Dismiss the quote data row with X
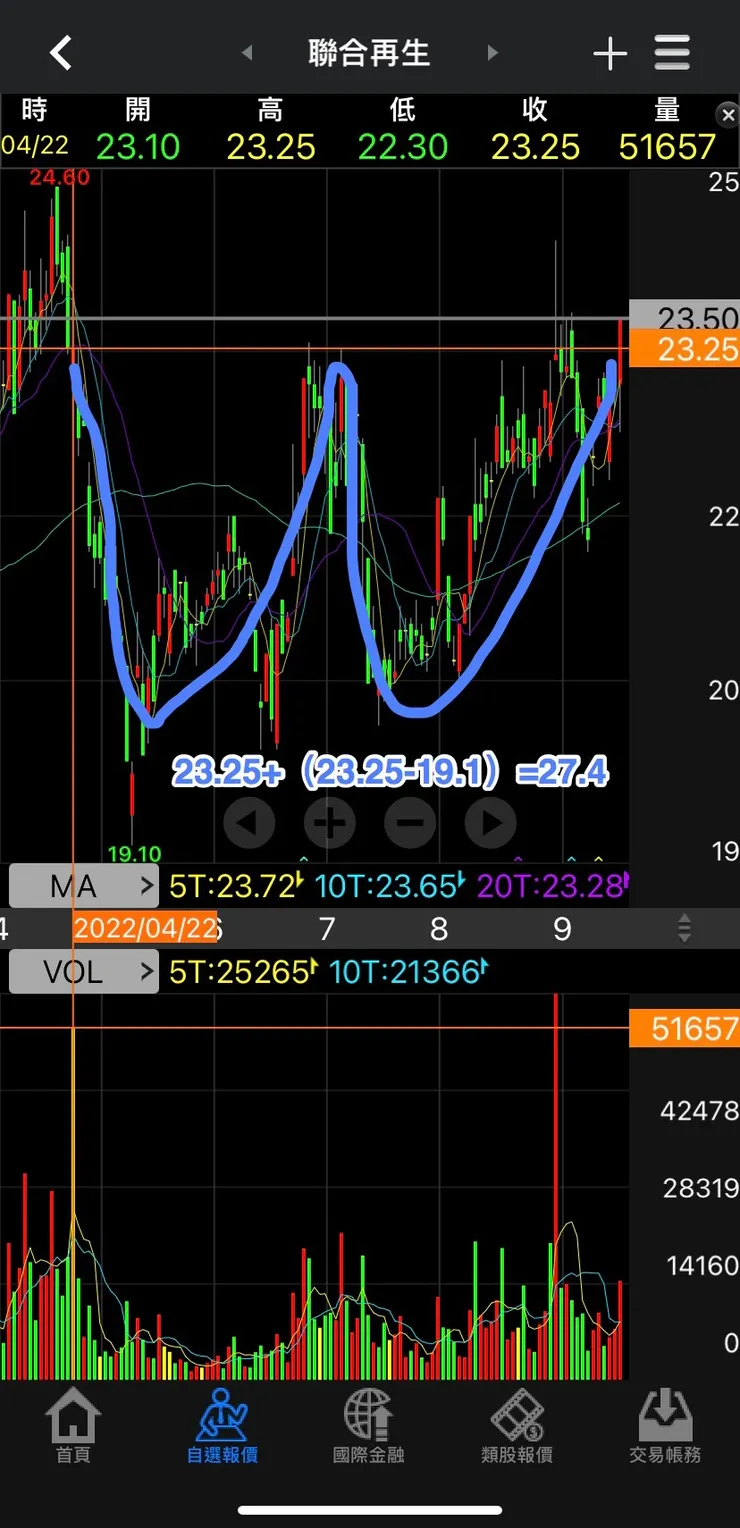The width and height of the screenshot is (740, 1528). click(728, 116)
